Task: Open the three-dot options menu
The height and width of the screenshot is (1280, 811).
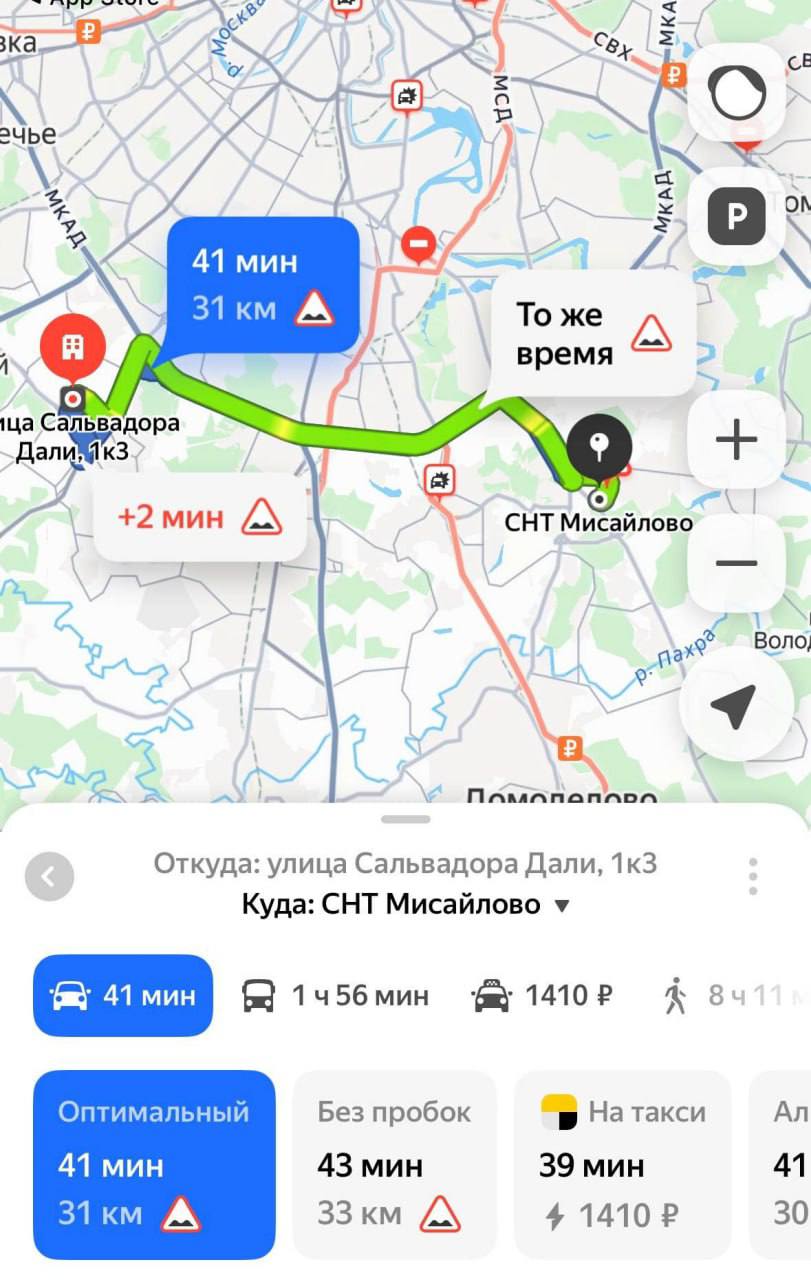Action: (x=753, y=877)
